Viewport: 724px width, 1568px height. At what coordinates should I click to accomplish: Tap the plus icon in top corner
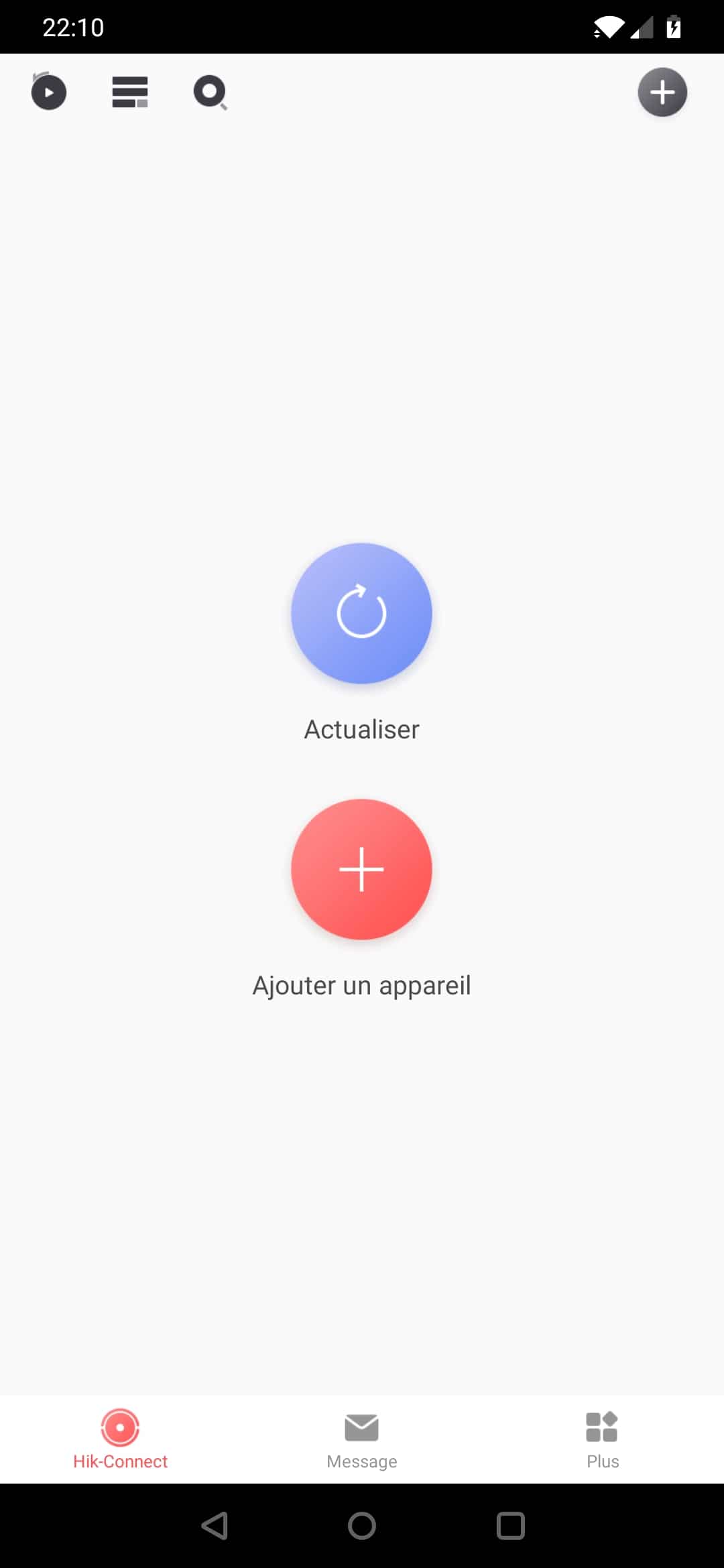tap(662, 92)
